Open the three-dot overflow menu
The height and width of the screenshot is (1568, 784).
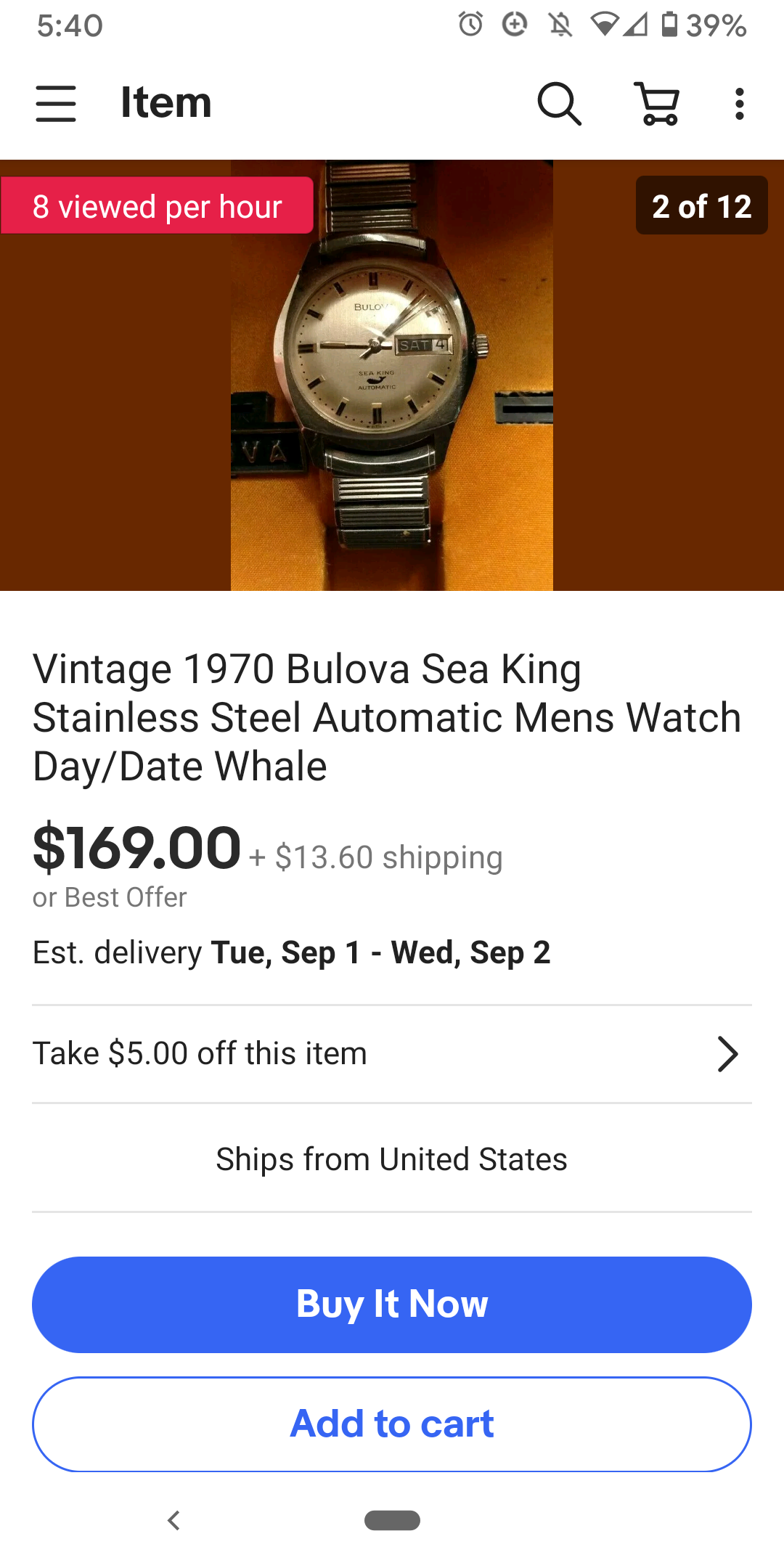pyautogui.click(x=739, y=103)
